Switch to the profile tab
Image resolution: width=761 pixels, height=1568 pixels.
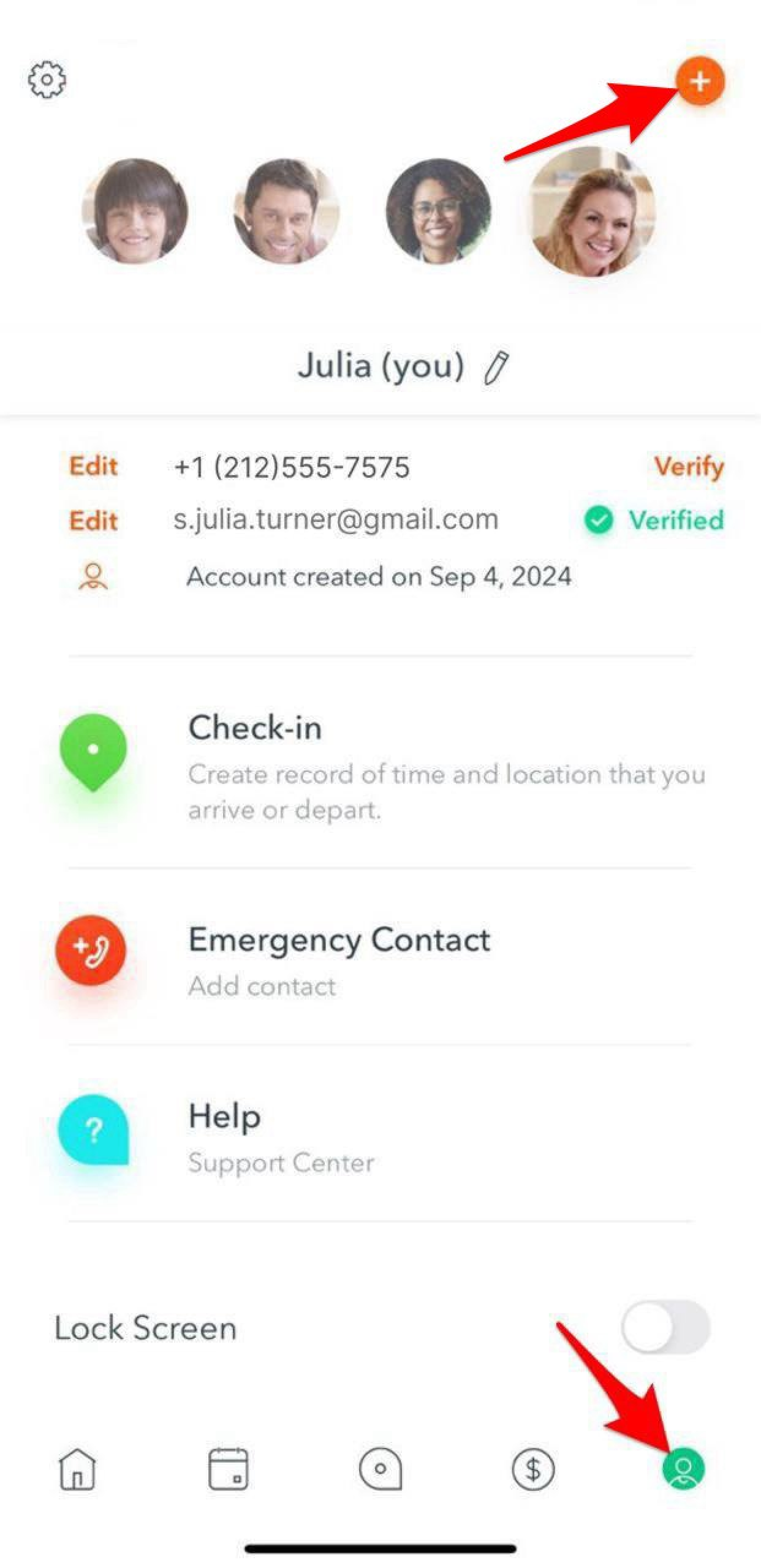684,1469
